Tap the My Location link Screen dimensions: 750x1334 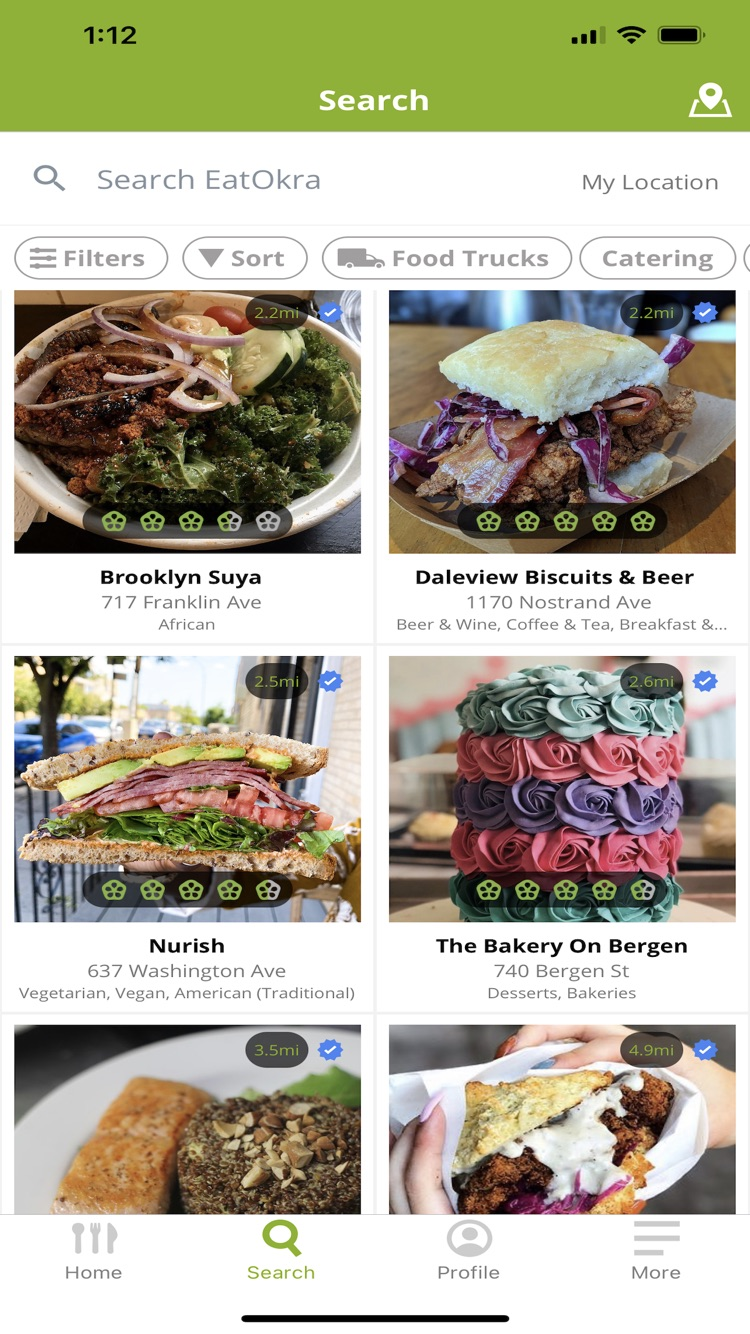[649, 182]
